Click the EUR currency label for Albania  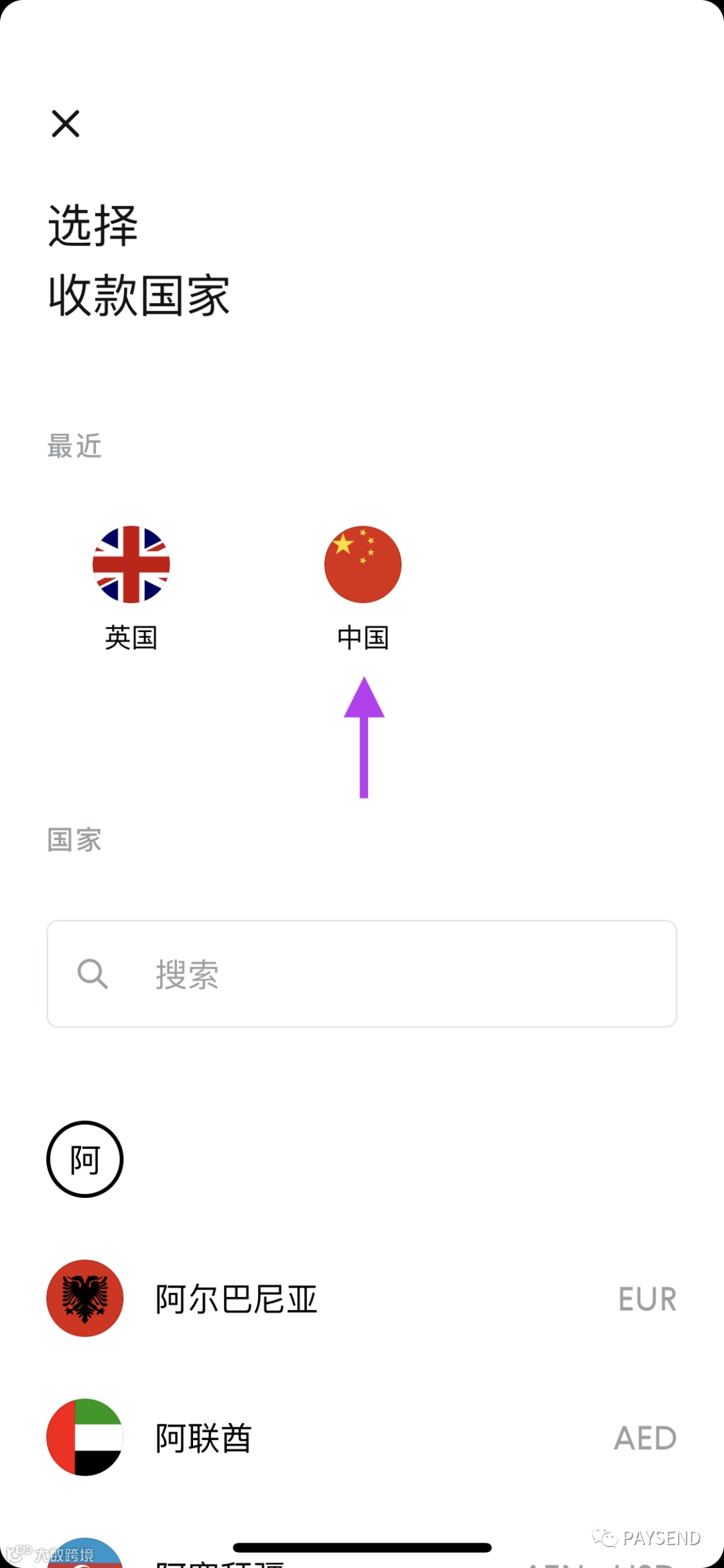tap(646, 1298)
